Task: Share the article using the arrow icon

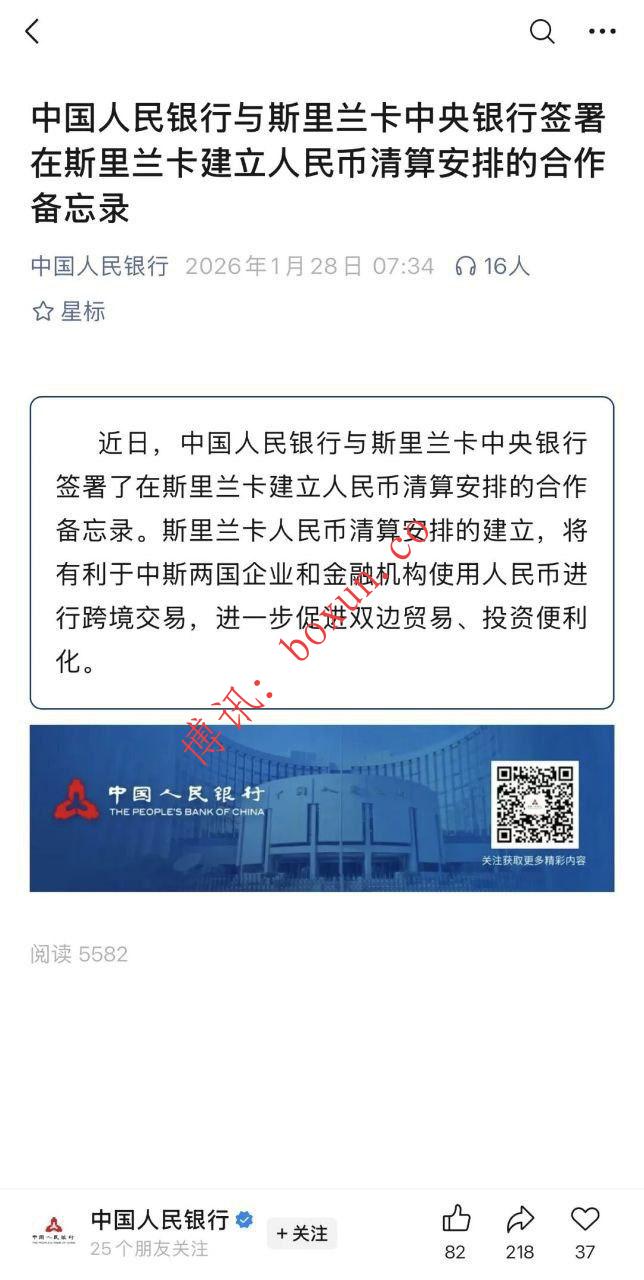Action: [520, 1219]
